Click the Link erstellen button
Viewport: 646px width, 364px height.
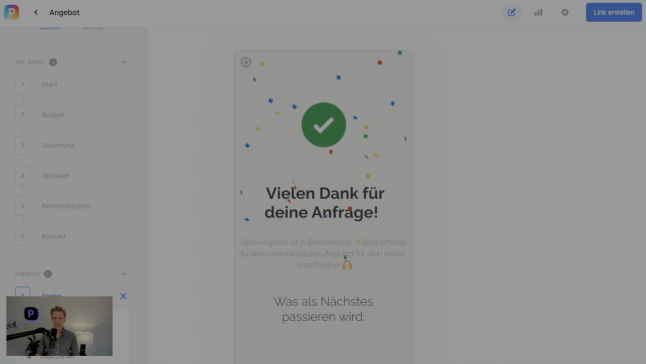pyautogui.click(x=614, y=12)
